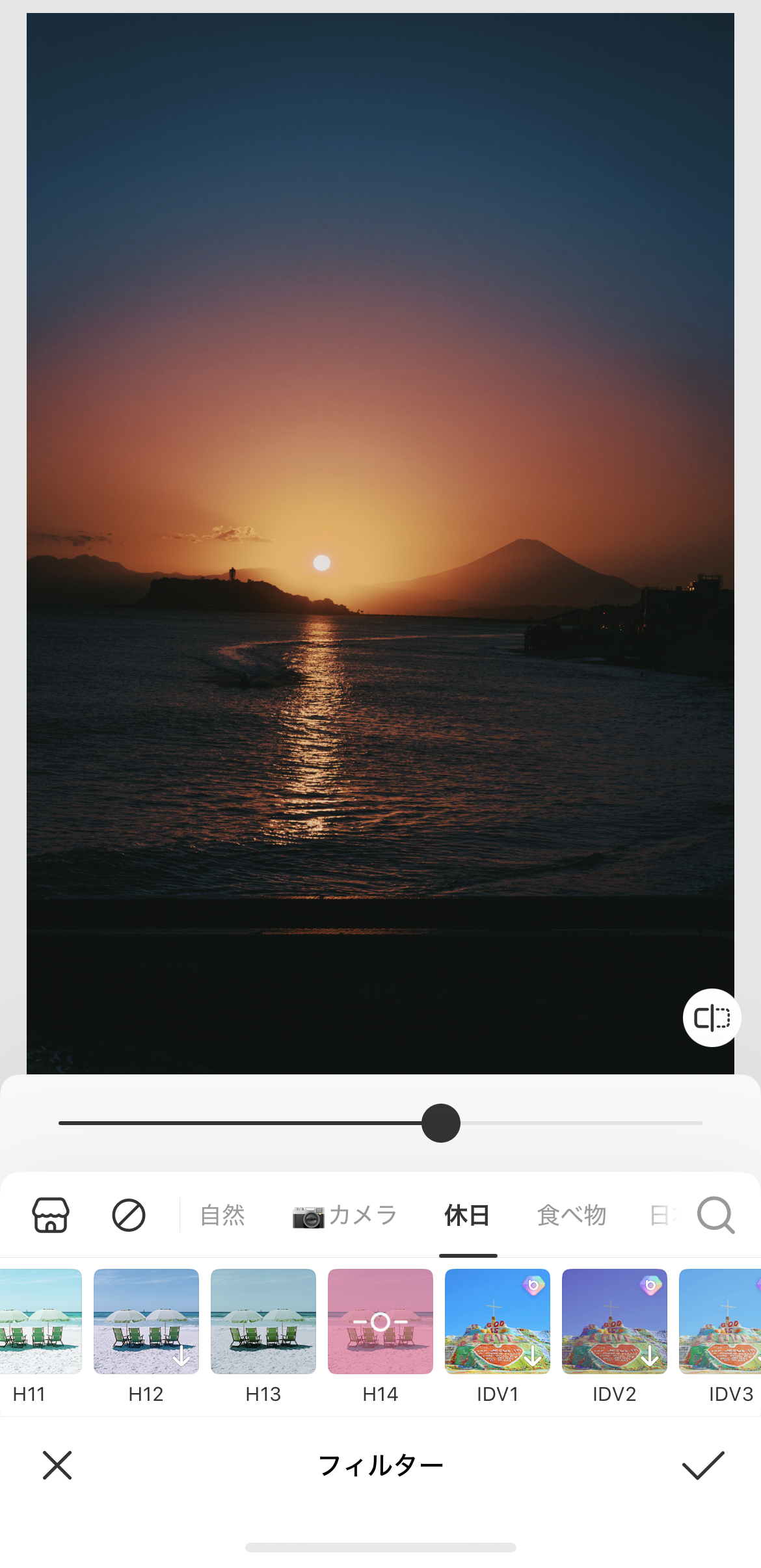Viewport: 761px width, 1568px height.
Task: Remove filter with the no-filter icon
Action: coord(129,1214)
